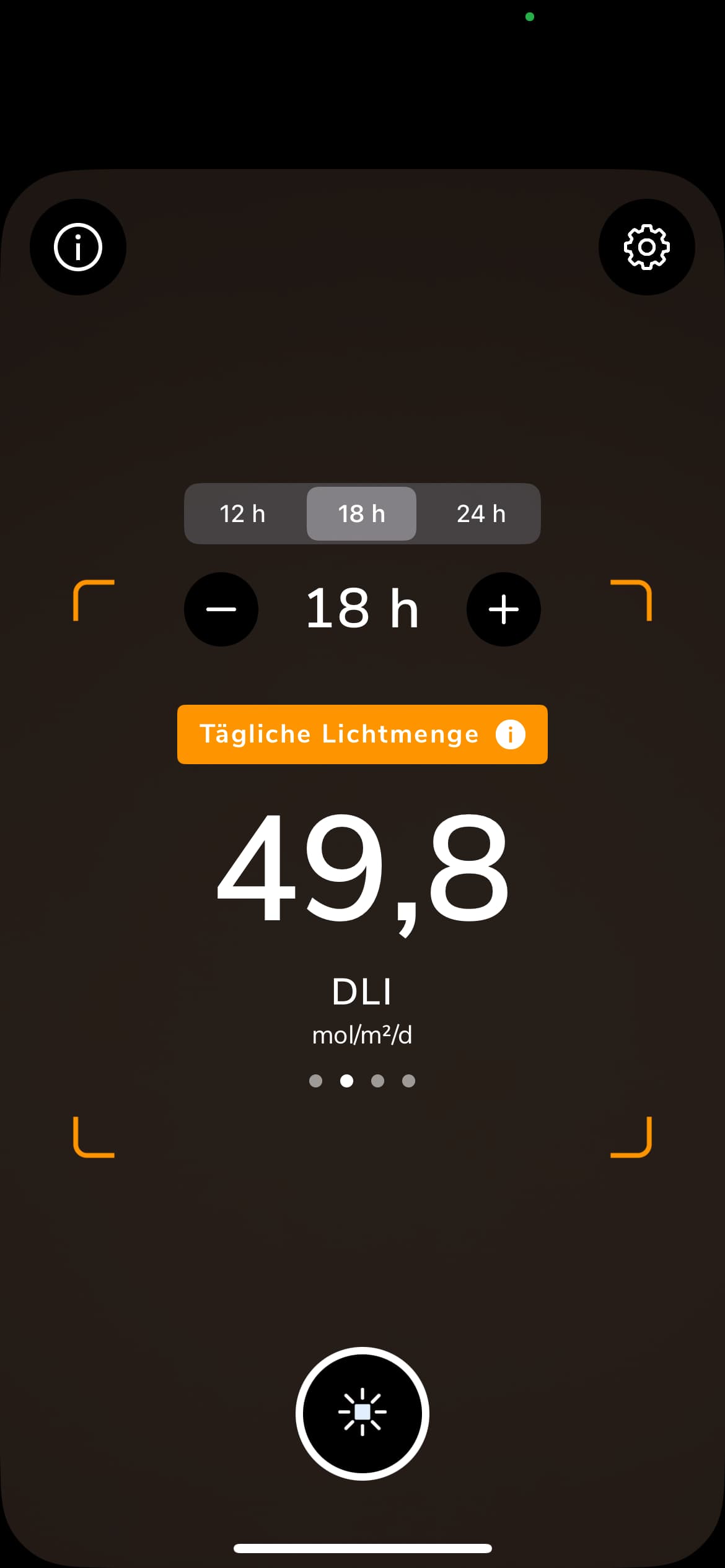Open the settings gear

[x=646, y=247]
